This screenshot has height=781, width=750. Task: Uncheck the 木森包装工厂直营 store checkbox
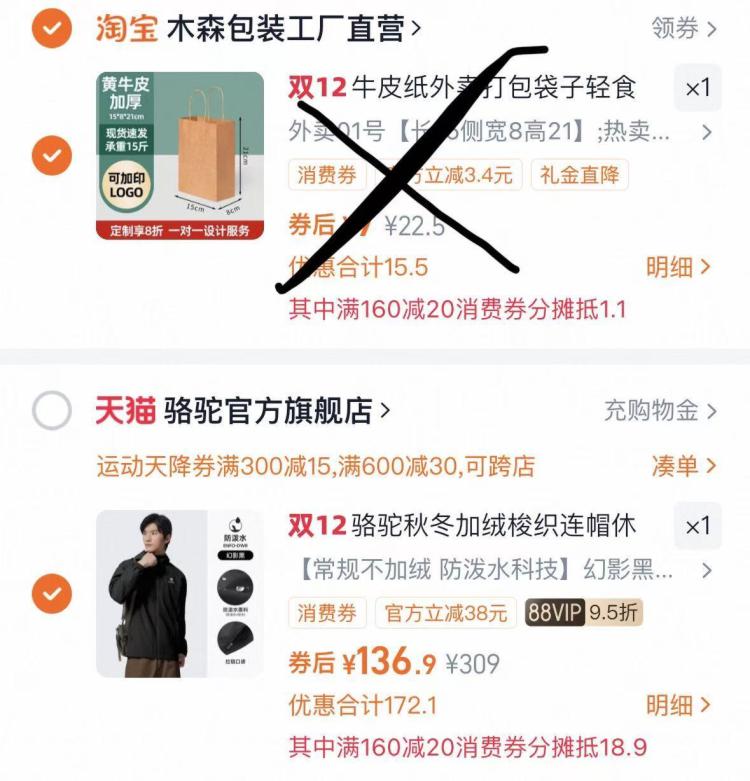[51, 28]
